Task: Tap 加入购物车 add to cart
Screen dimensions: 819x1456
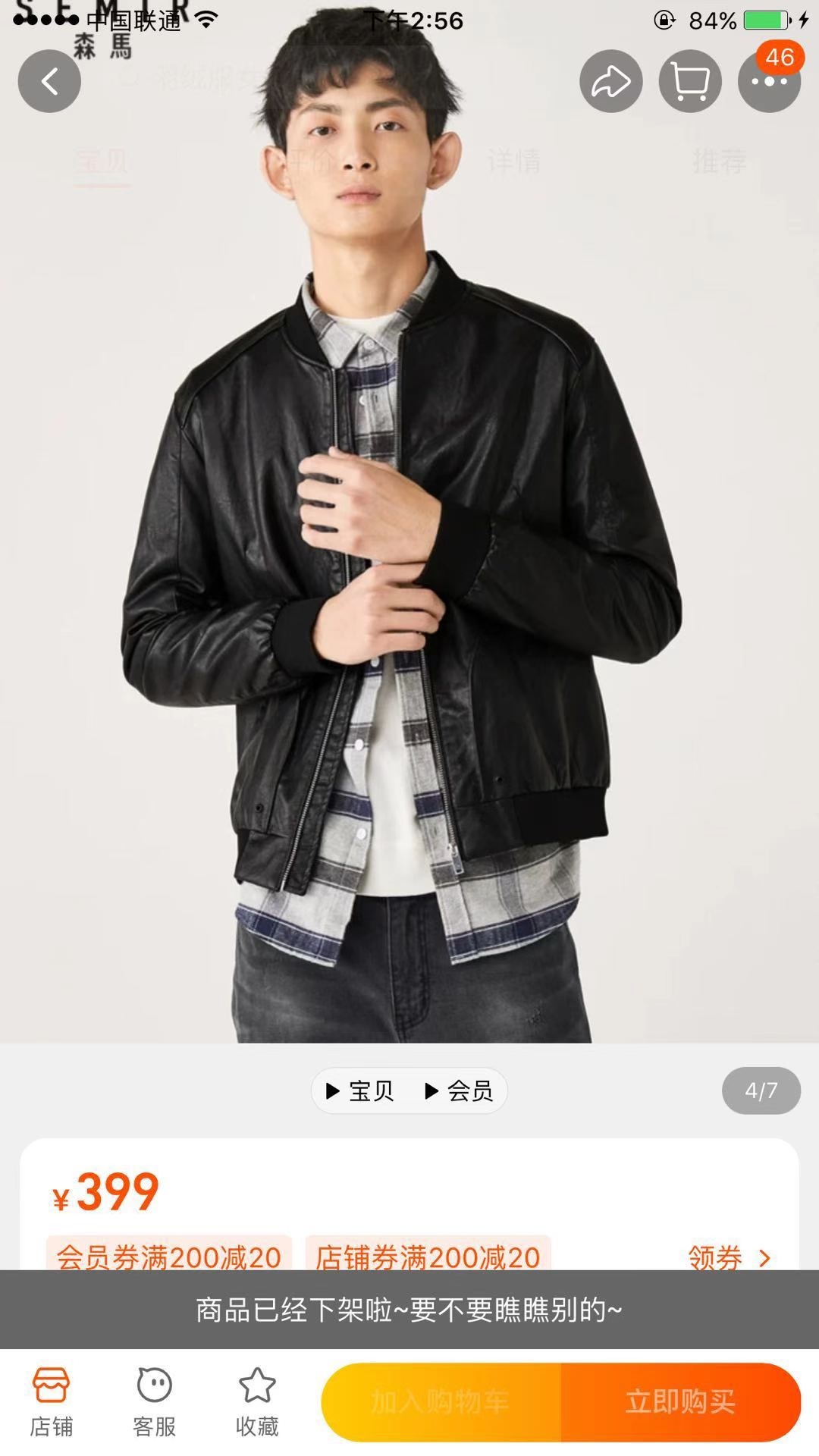Action: pos(441,1402)
